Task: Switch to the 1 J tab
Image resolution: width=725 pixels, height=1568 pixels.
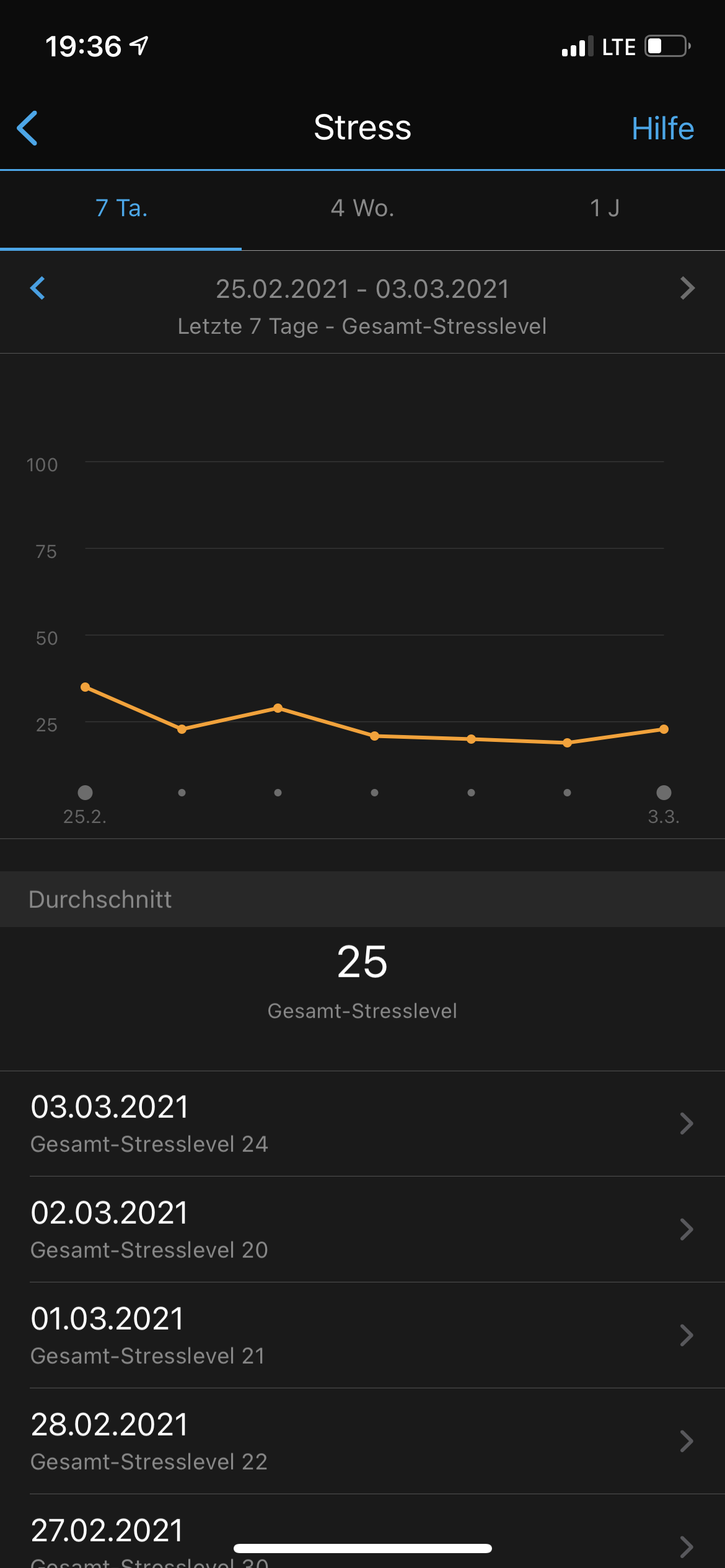Action: [604, 209]
